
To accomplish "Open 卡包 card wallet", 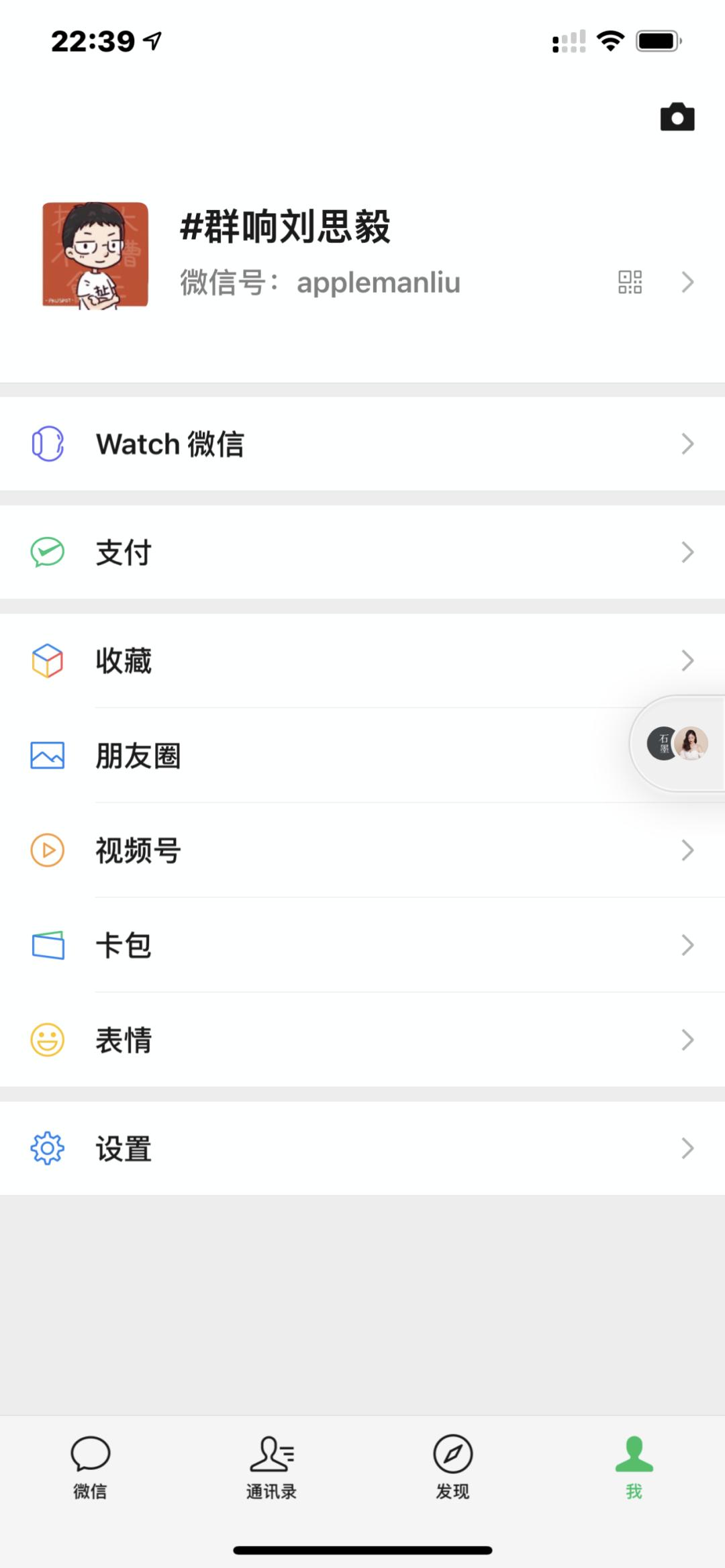I will click(x=362, y=945).
